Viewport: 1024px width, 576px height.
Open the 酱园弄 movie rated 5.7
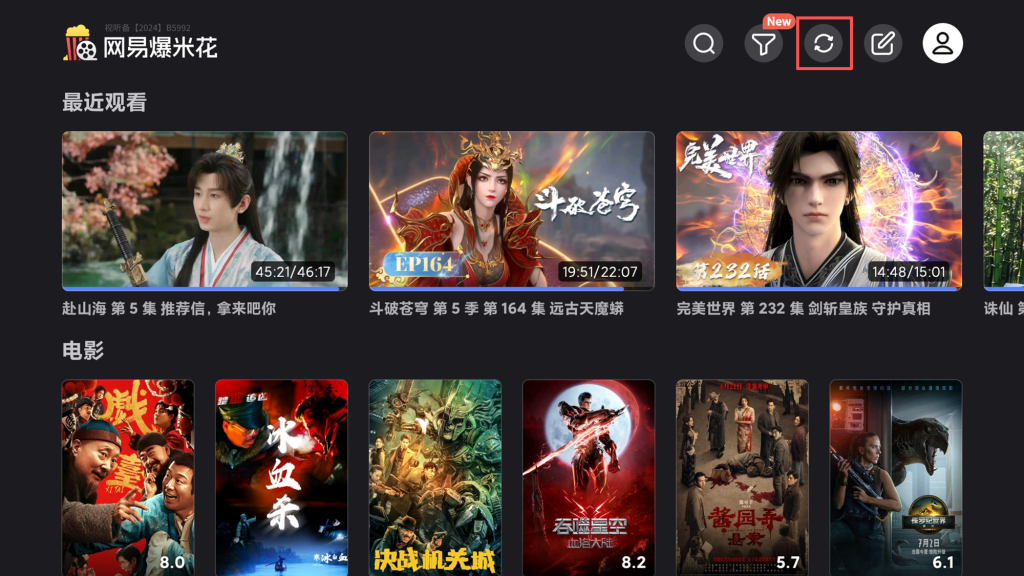pos(742,476)
